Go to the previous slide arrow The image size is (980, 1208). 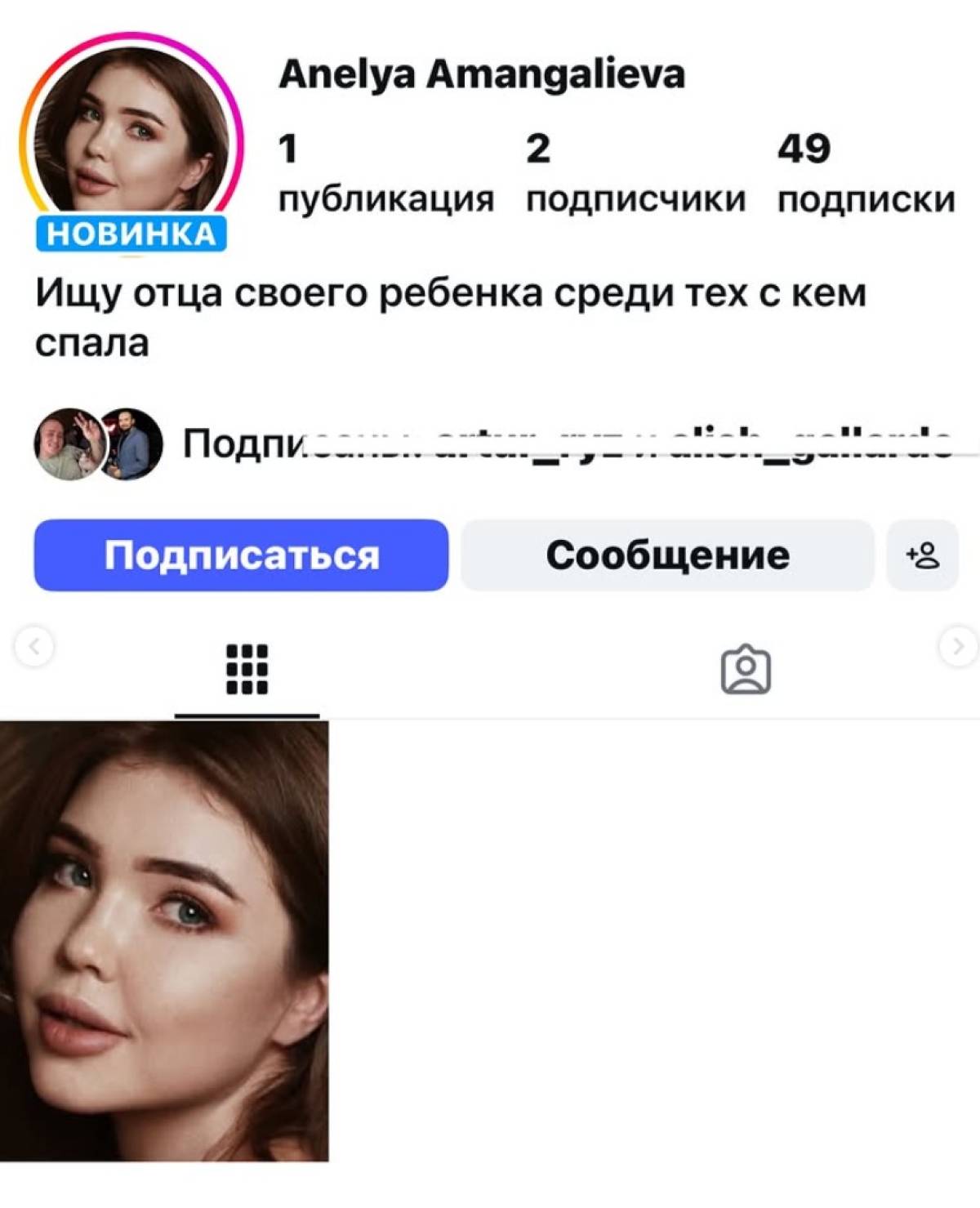tap(34, 647)
